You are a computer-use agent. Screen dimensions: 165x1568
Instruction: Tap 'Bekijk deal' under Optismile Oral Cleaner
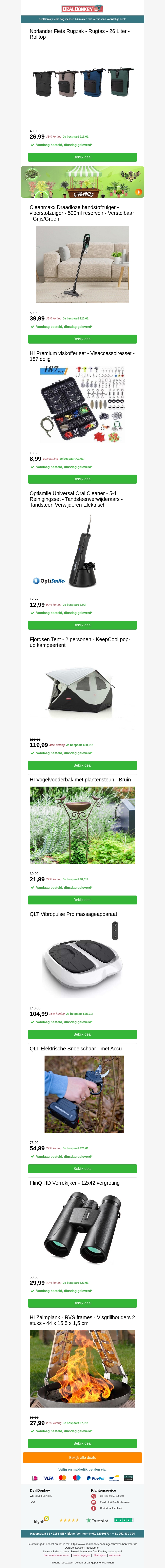82,625
